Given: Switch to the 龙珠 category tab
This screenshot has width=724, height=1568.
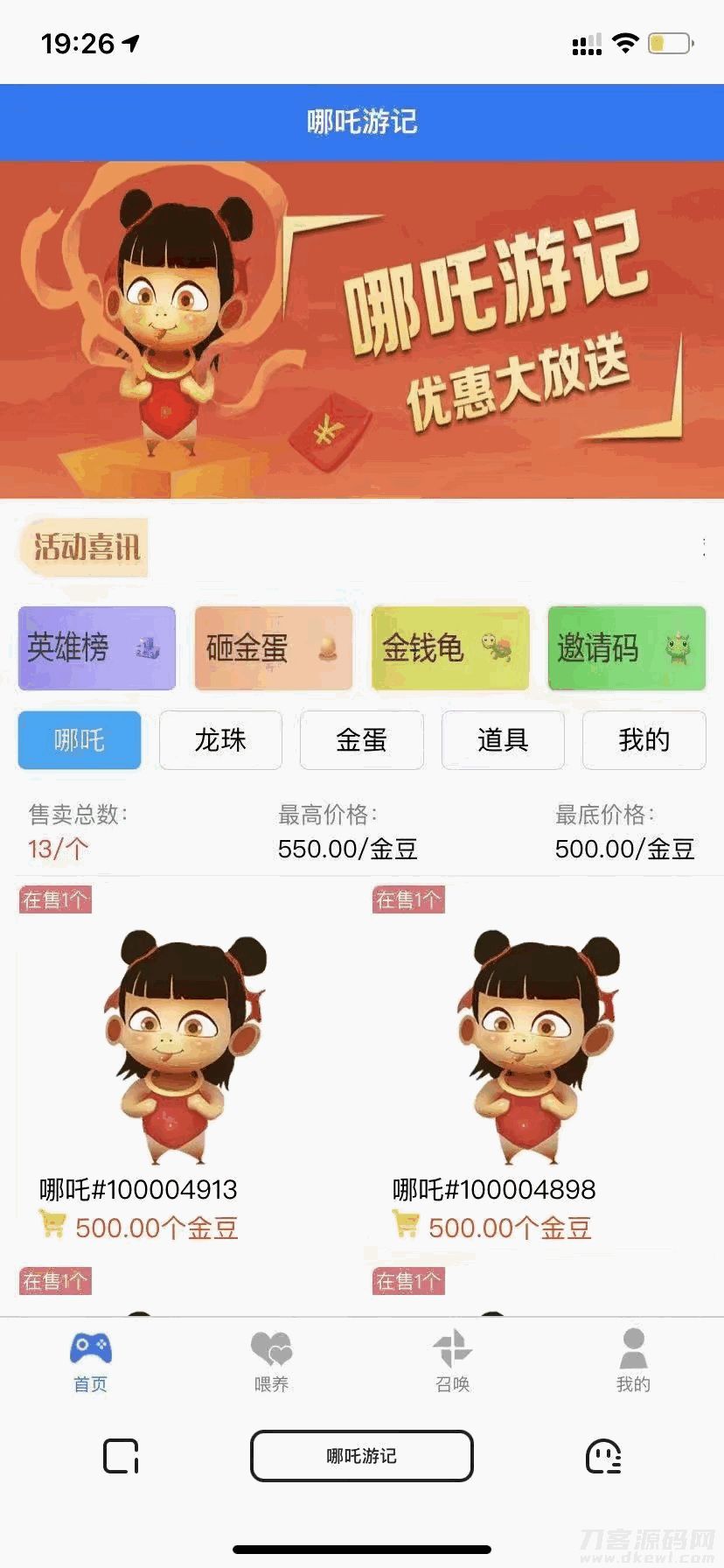Looking at the screenshot, I should click(x=220, y=740).
